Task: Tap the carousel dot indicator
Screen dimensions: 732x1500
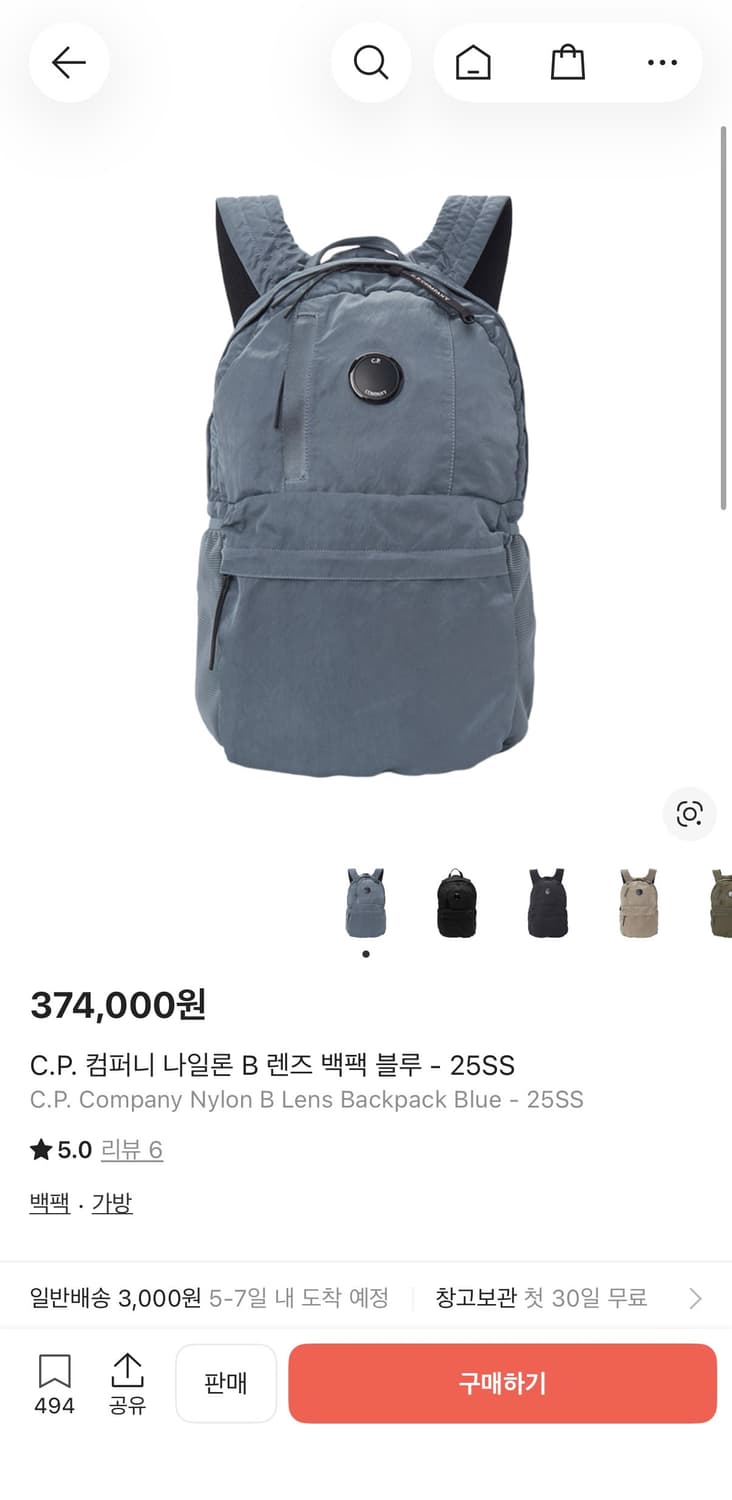Action: pyautogui.click(x=366, y=954)
